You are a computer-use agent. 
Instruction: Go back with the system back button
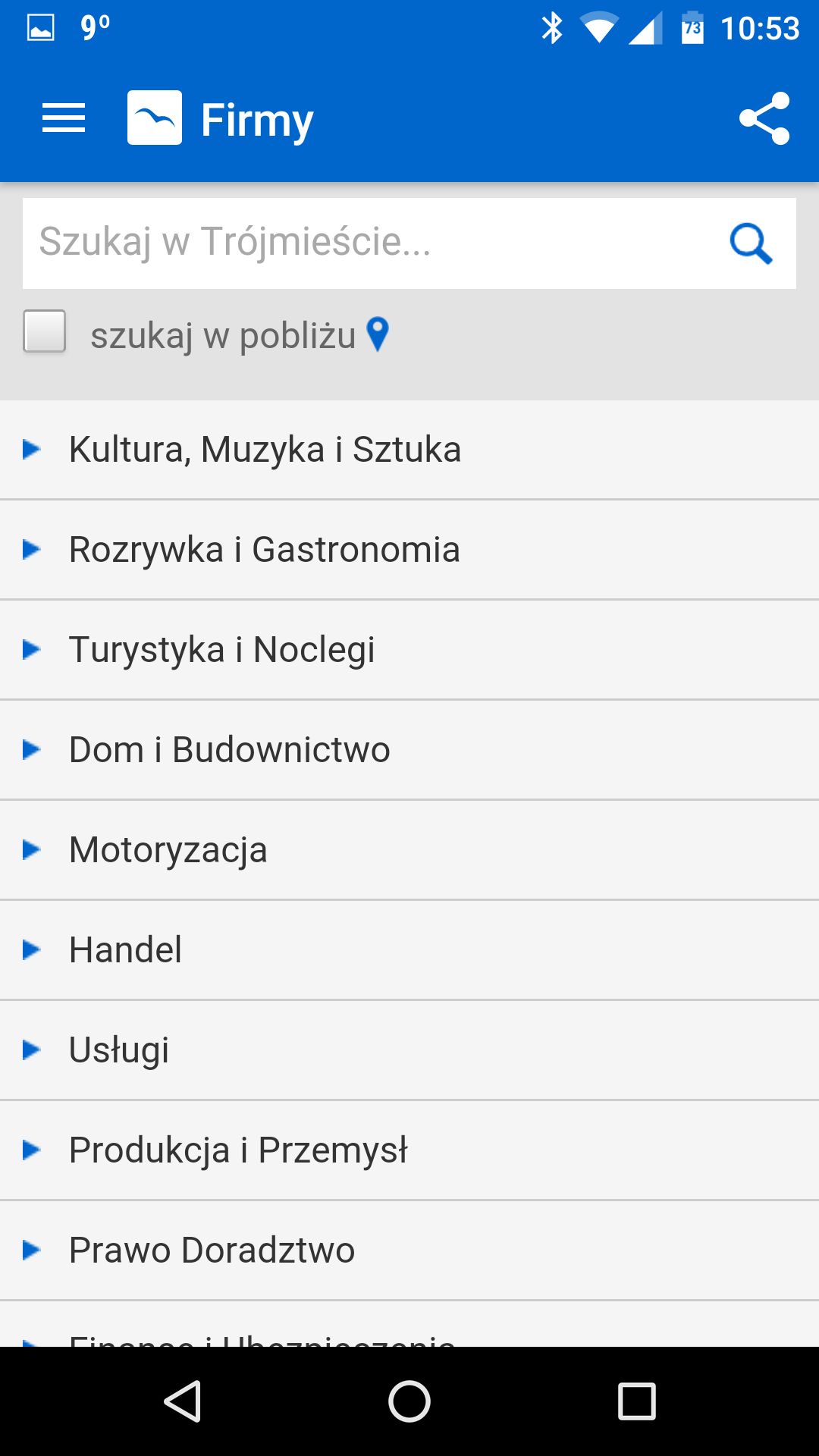(x=183, y=1401)
